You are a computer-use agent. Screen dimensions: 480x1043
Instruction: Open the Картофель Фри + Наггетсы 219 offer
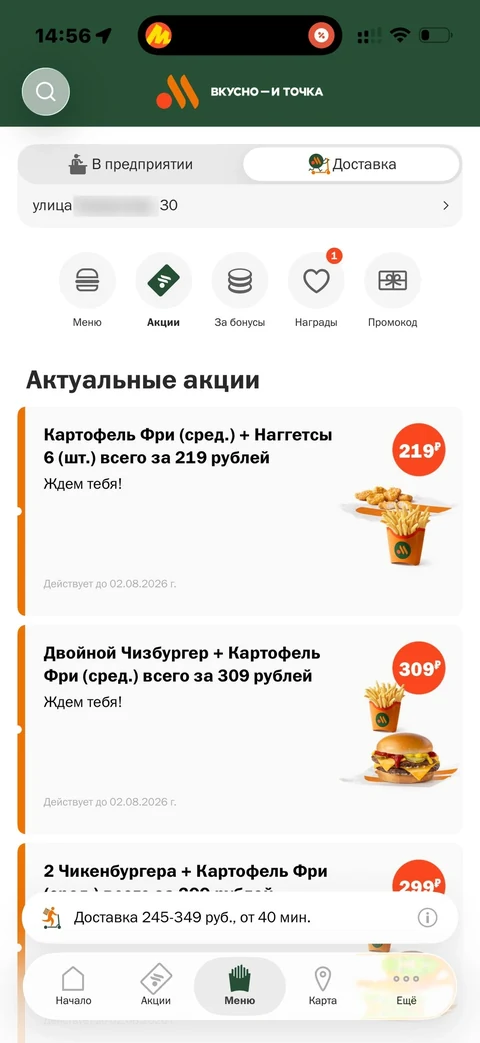click(240, 512)
